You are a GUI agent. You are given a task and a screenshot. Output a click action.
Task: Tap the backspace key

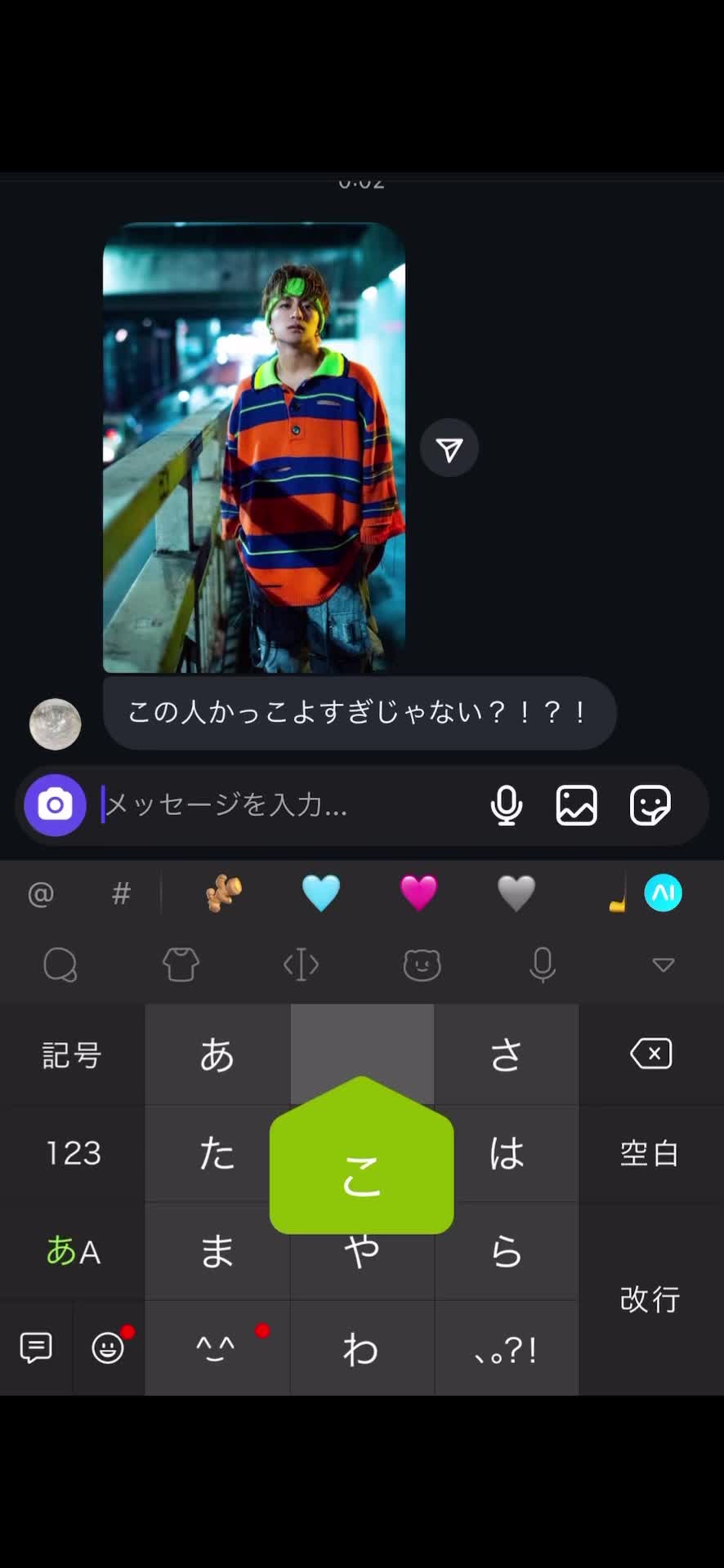pos(651,1053)
